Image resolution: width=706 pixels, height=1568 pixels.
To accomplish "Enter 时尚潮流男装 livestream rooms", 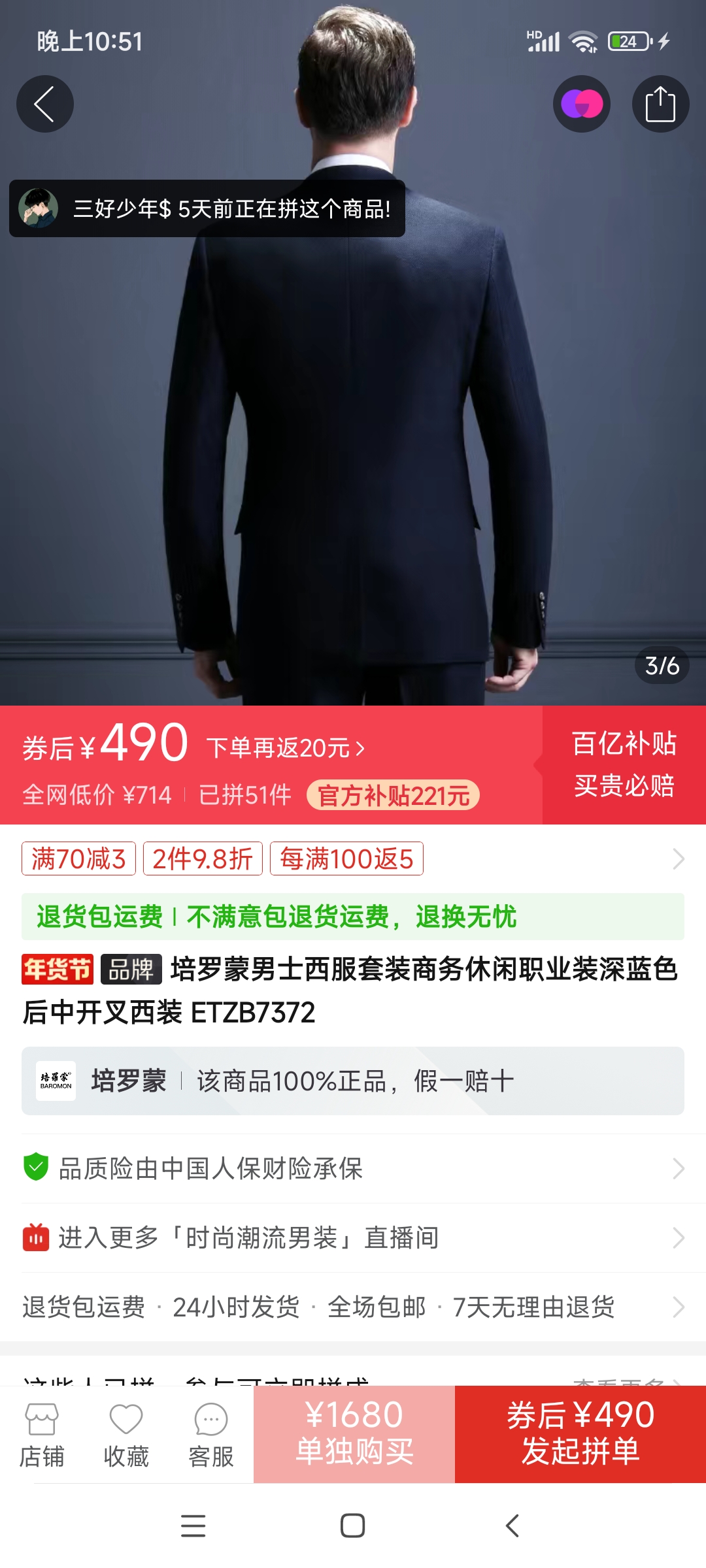I will pyautogui.click(x=353, y=1237).
